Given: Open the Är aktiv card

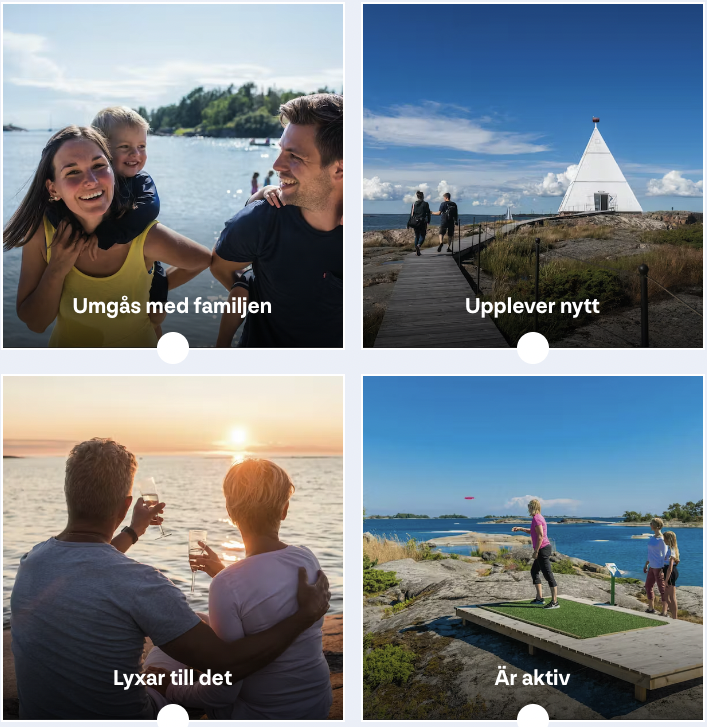Looking at the screenshot, I should click(533, 547).
